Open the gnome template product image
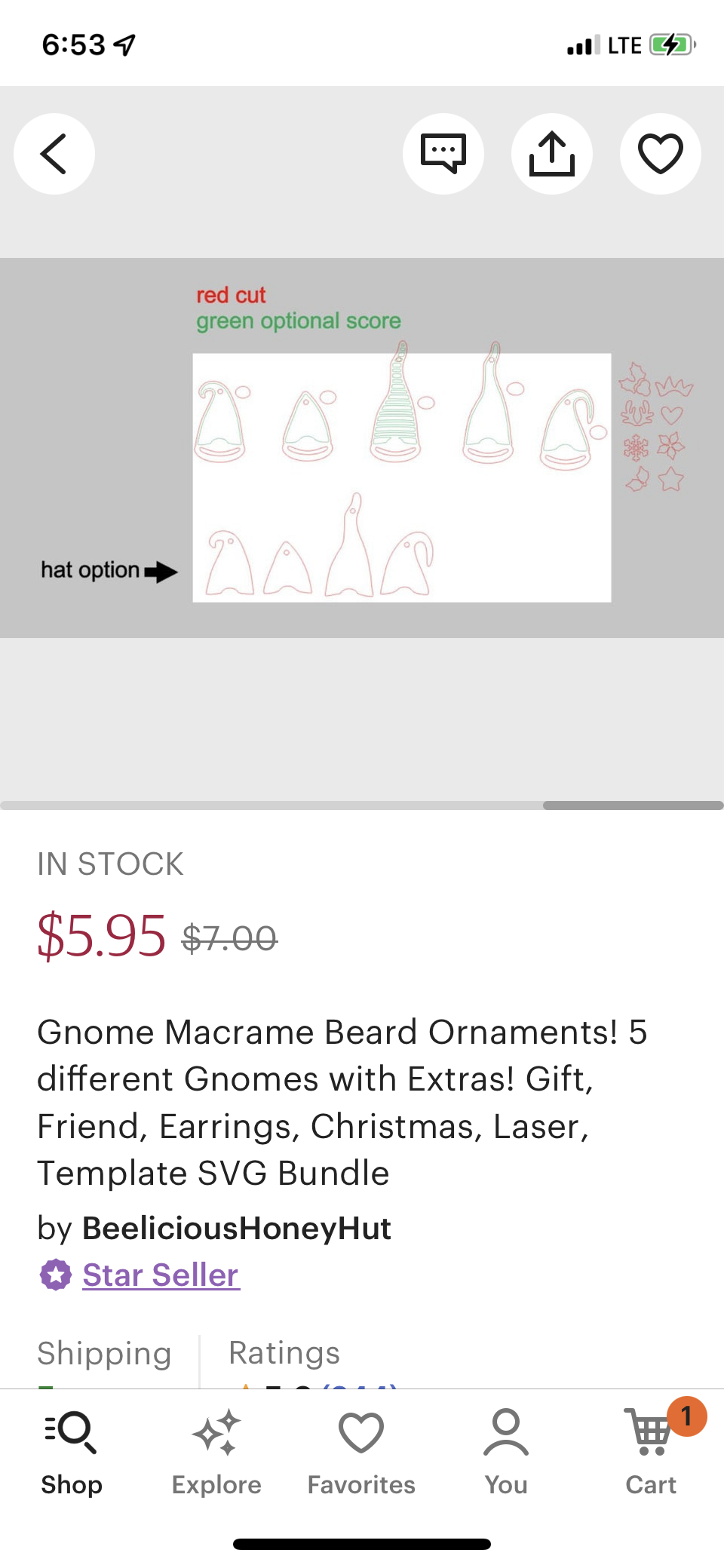Screen dimensions: 724x1568 [362, 448]
